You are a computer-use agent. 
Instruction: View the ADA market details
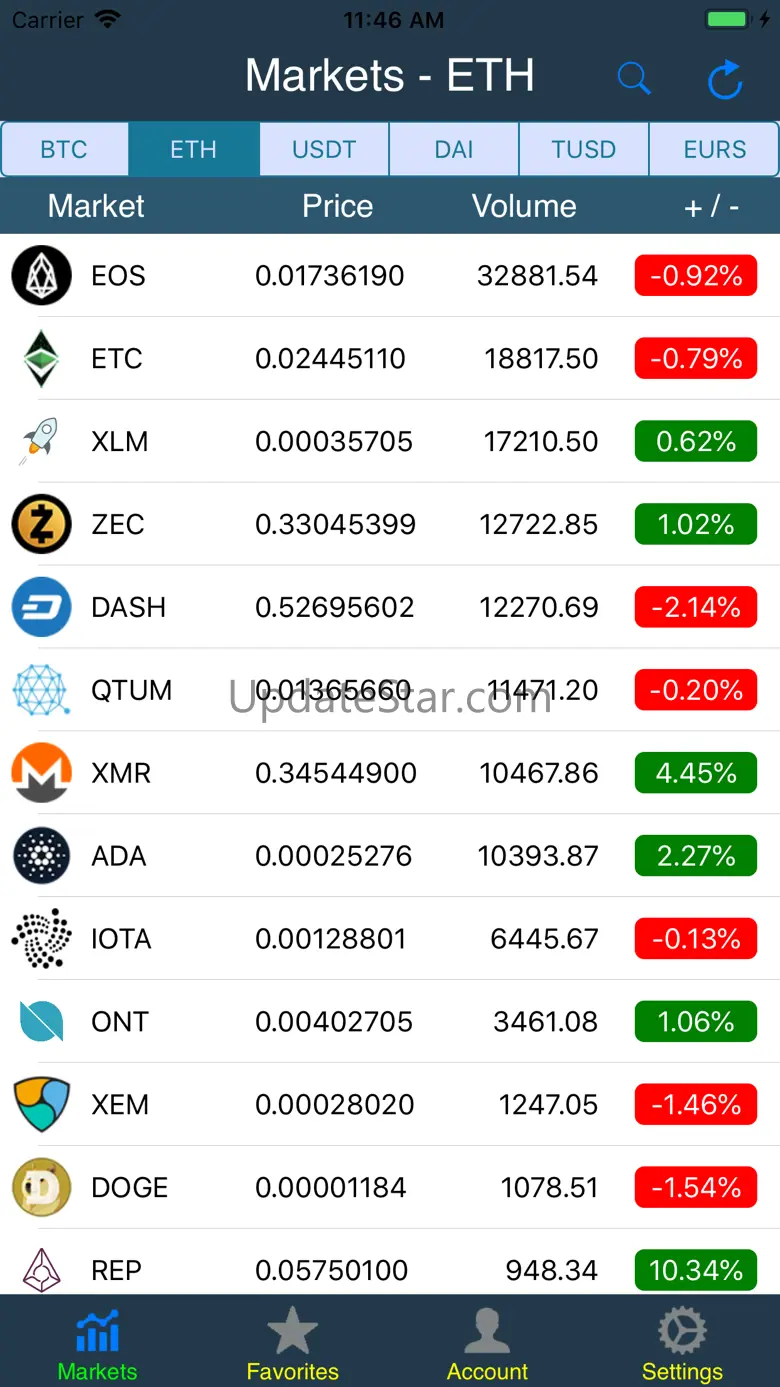(390, 857)
